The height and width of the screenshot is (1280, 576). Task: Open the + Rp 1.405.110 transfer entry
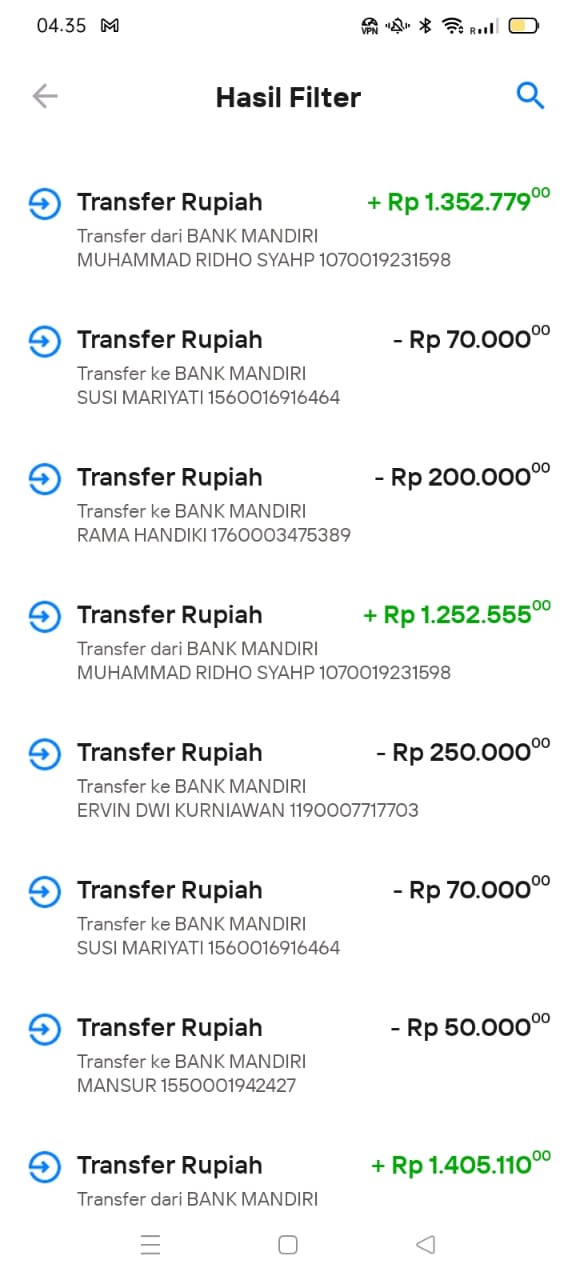pyautogui.click(x=288, y=1177)
